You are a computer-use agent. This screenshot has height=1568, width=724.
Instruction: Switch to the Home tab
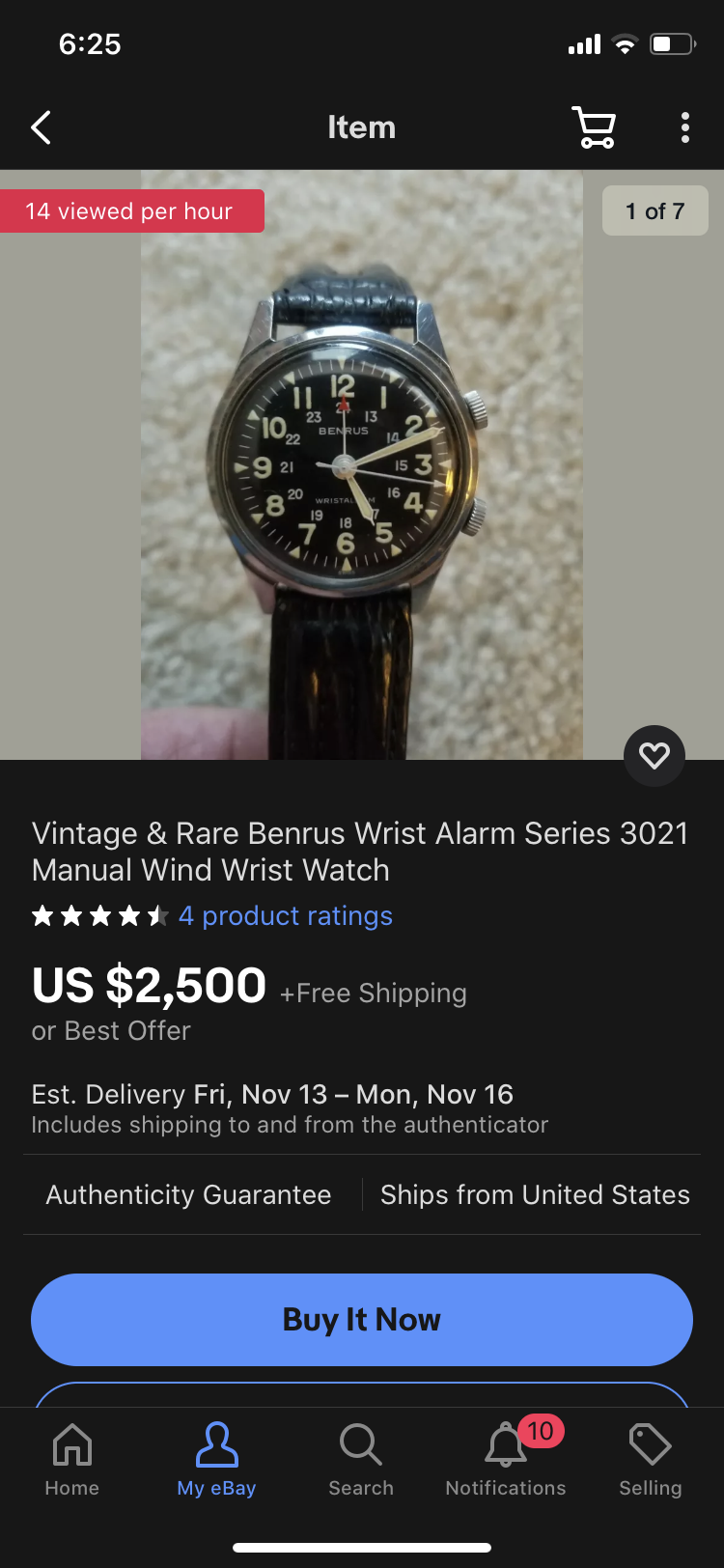(x=72, y=1458)
